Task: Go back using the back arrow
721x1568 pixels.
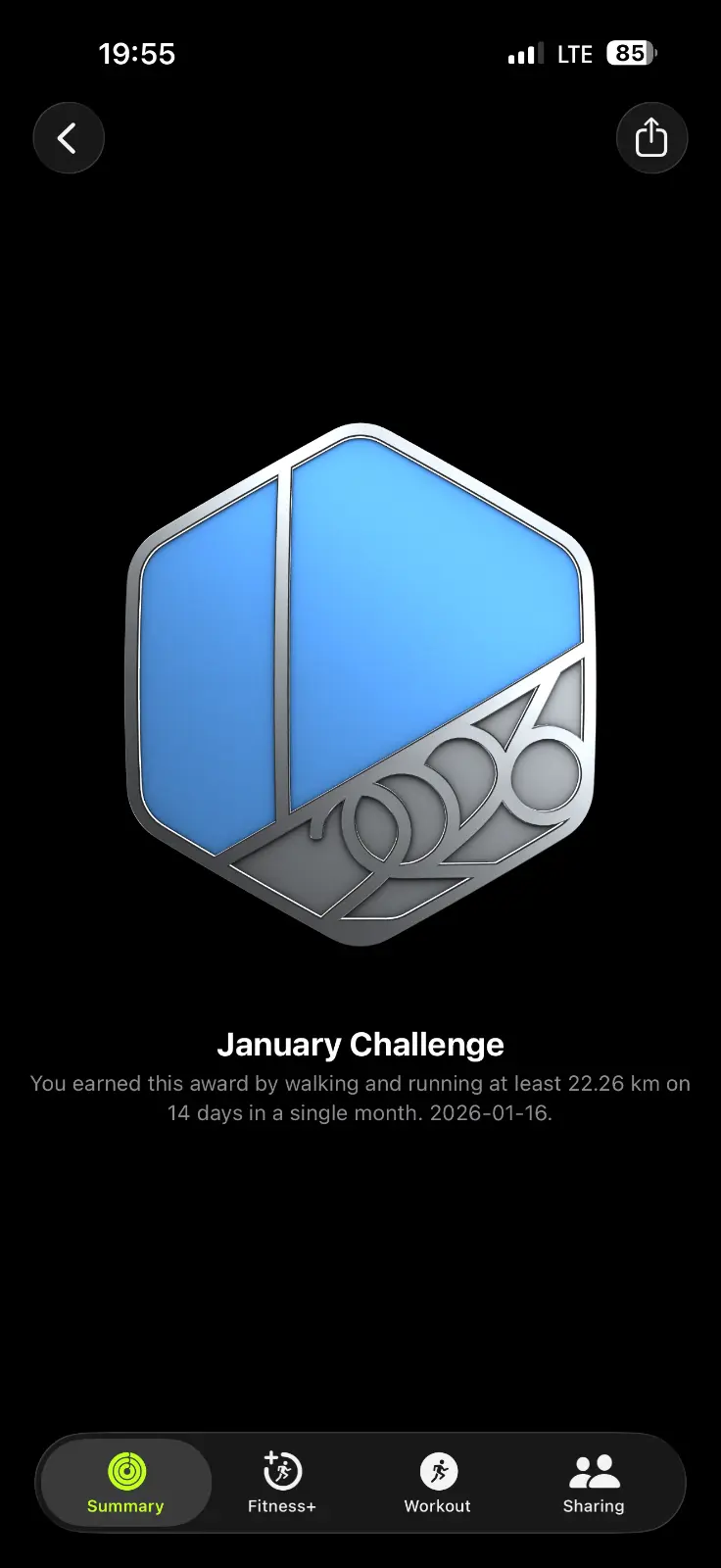Action: [x=69, y=138]
